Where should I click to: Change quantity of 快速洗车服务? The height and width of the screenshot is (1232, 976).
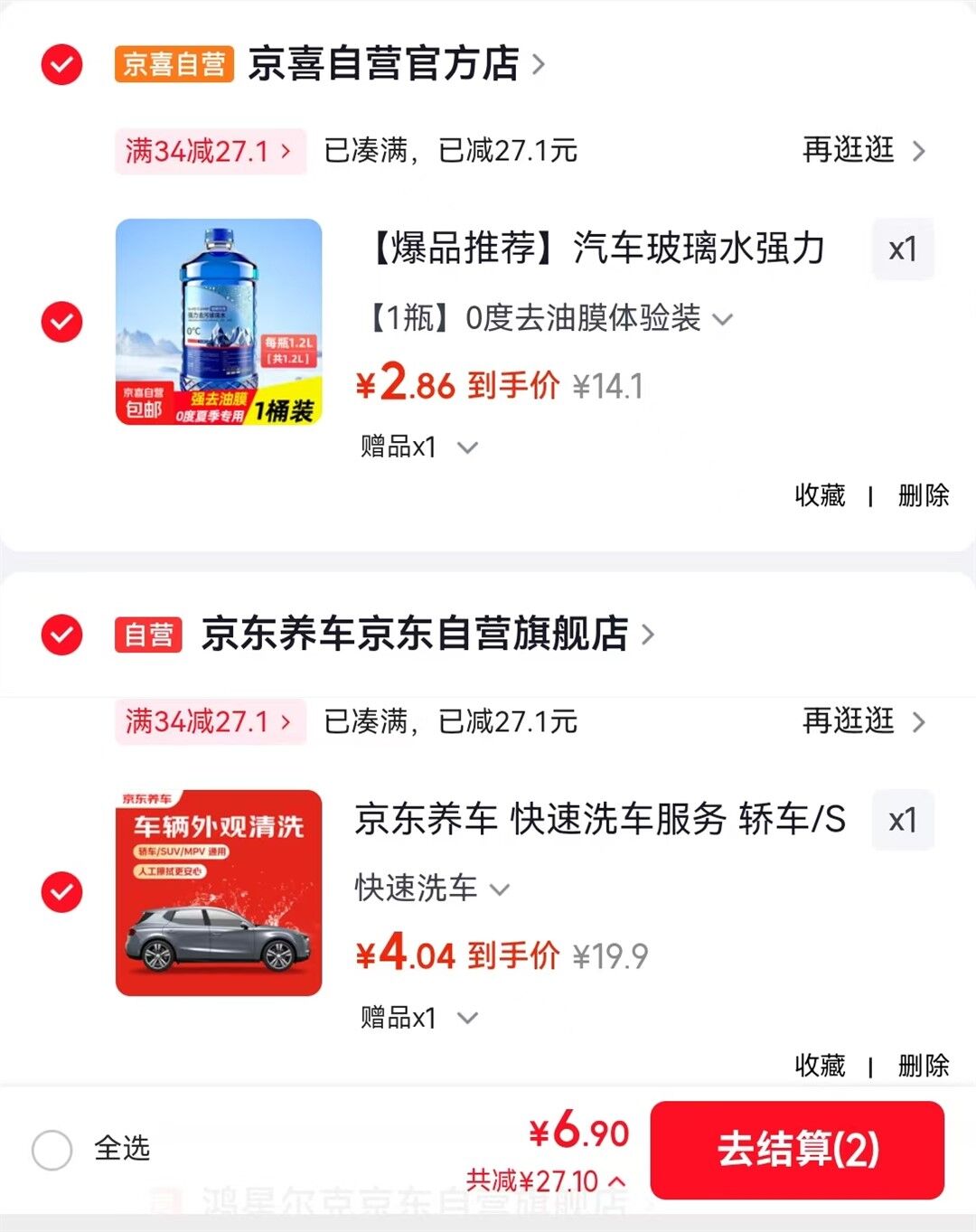click(x=902, y=820)
